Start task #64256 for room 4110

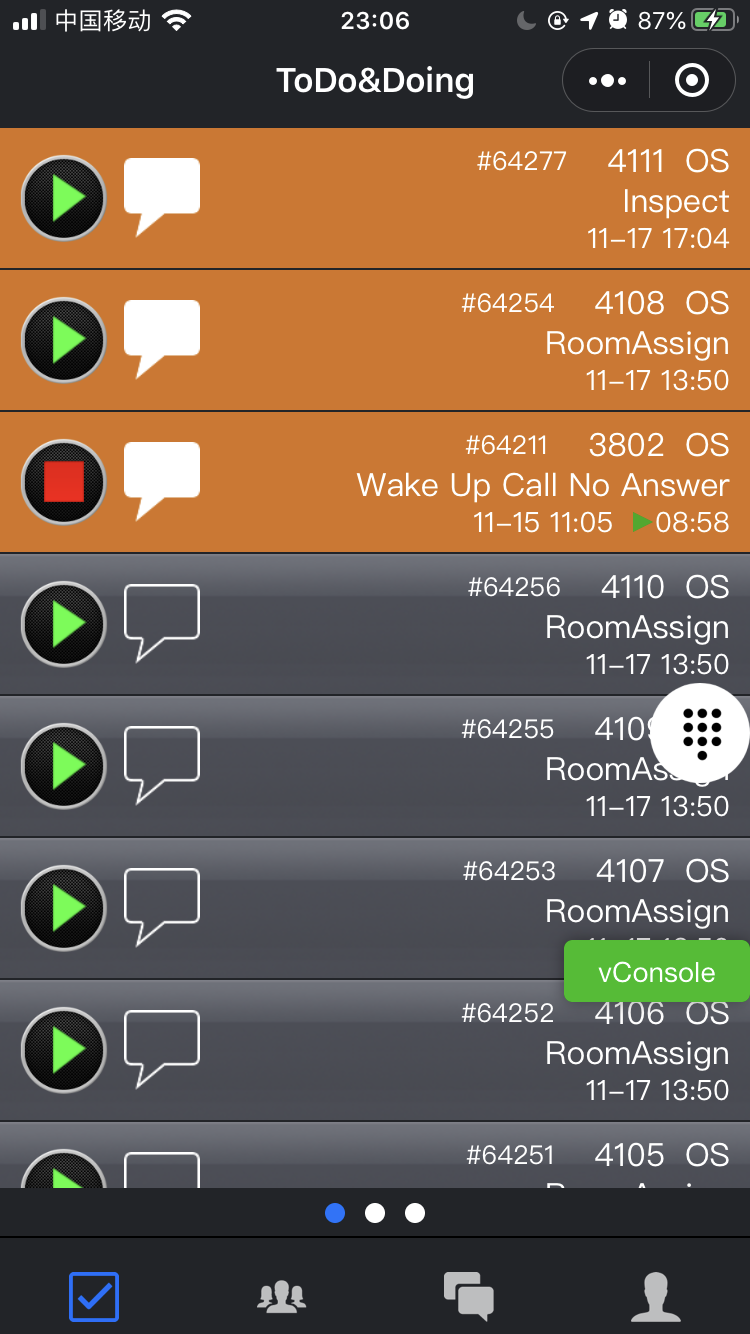click(x=64, y=624)
